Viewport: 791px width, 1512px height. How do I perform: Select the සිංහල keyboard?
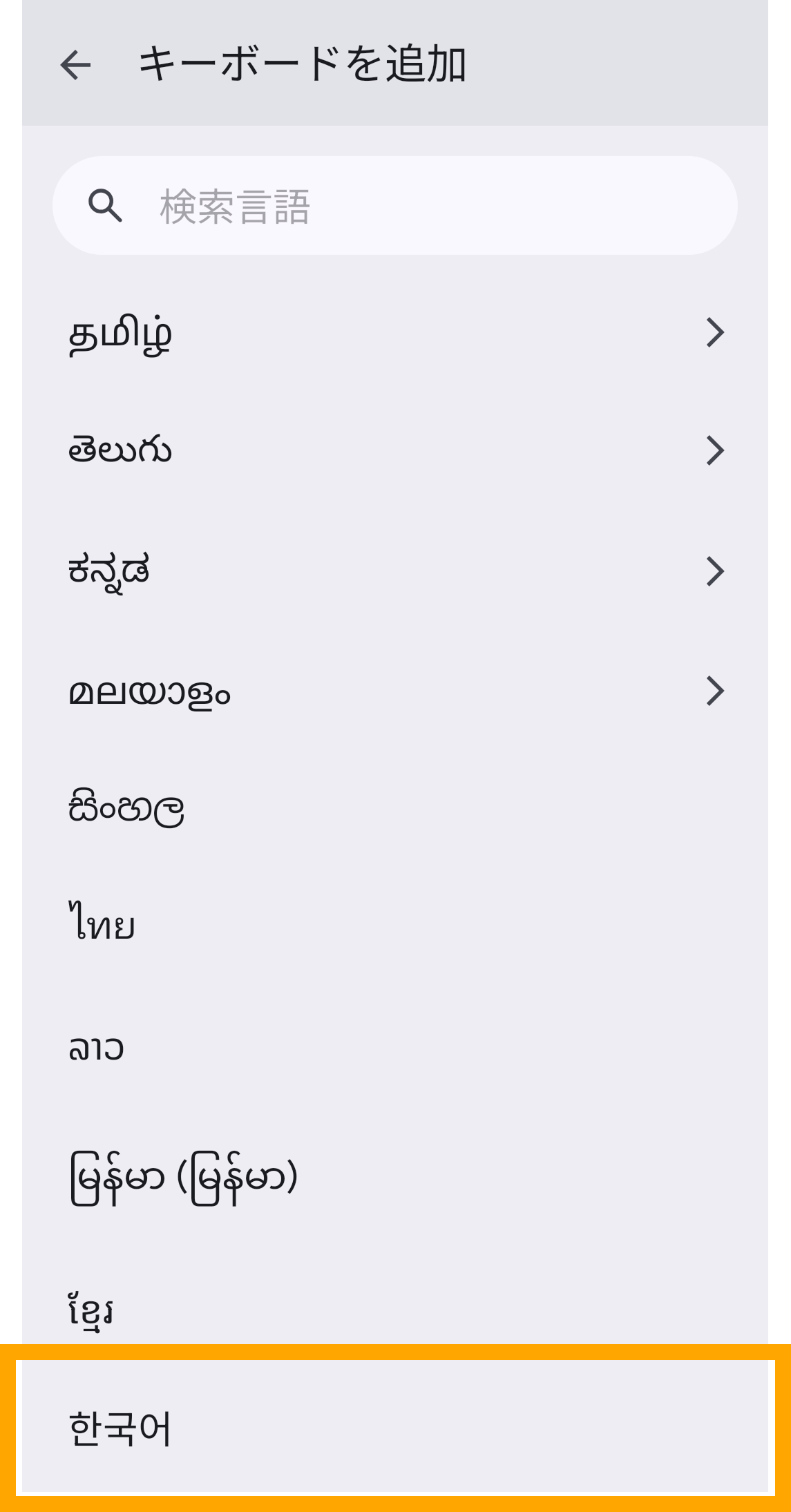coord(394,808)
